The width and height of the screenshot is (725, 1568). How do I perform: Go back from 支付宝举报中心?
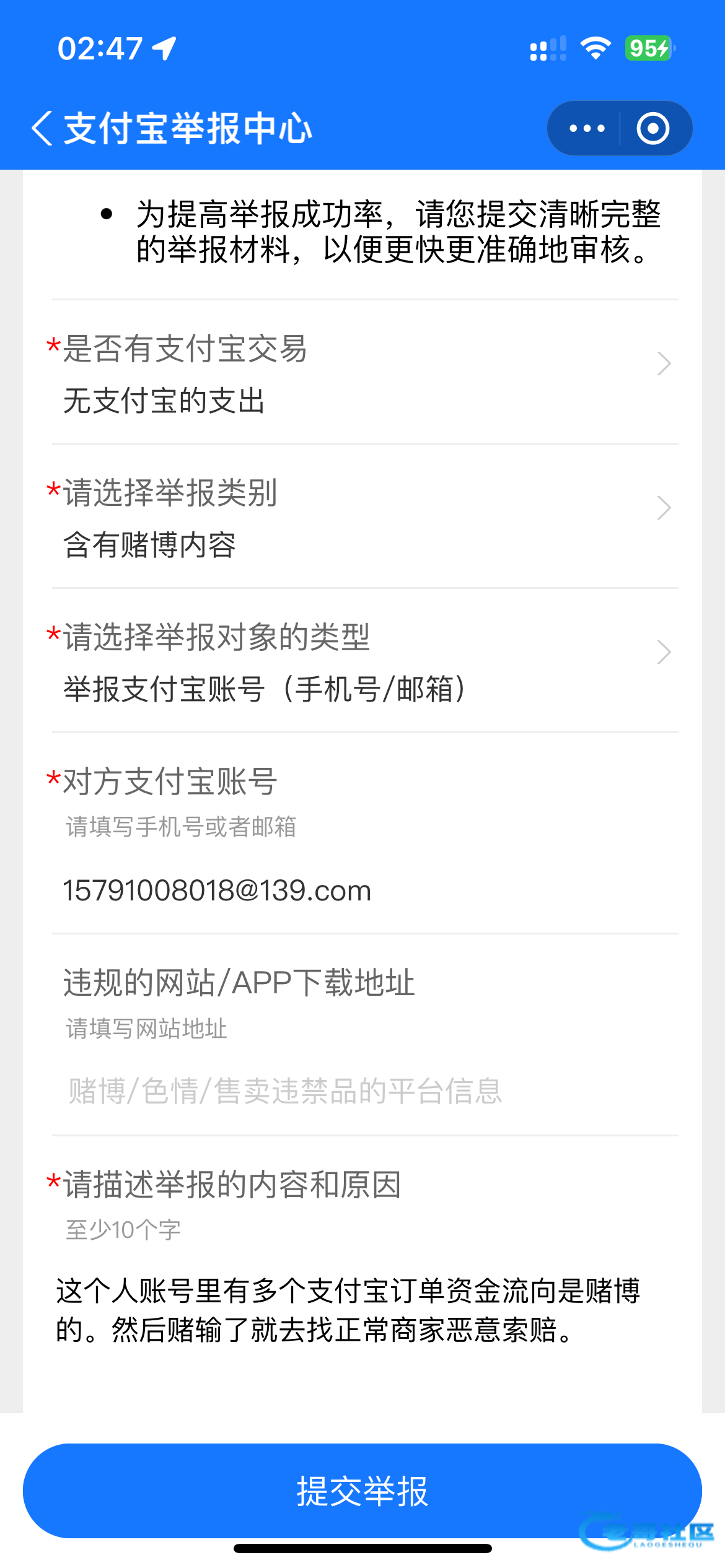click(x=42, y=128)
